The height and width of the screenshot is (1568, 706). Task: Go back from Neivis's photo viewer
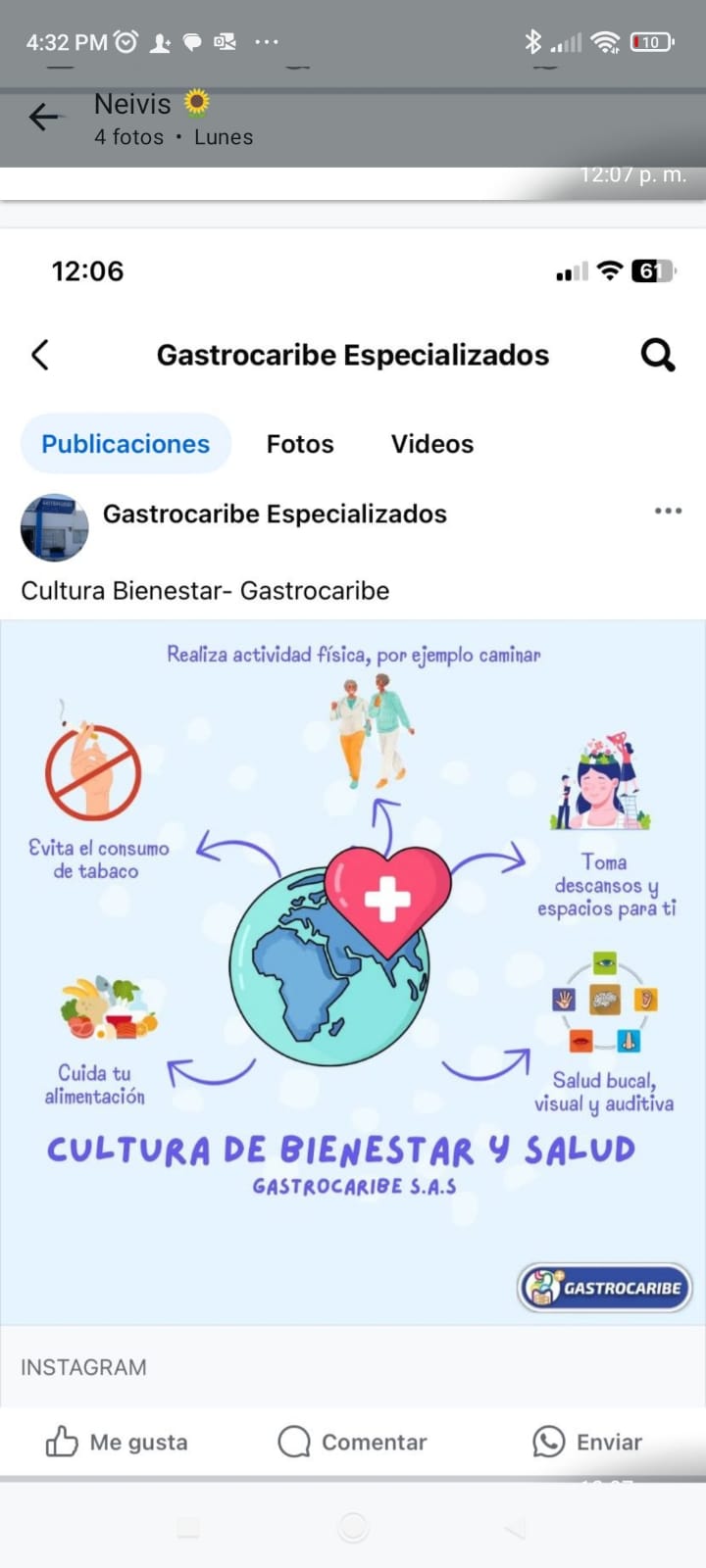(44, 118)
